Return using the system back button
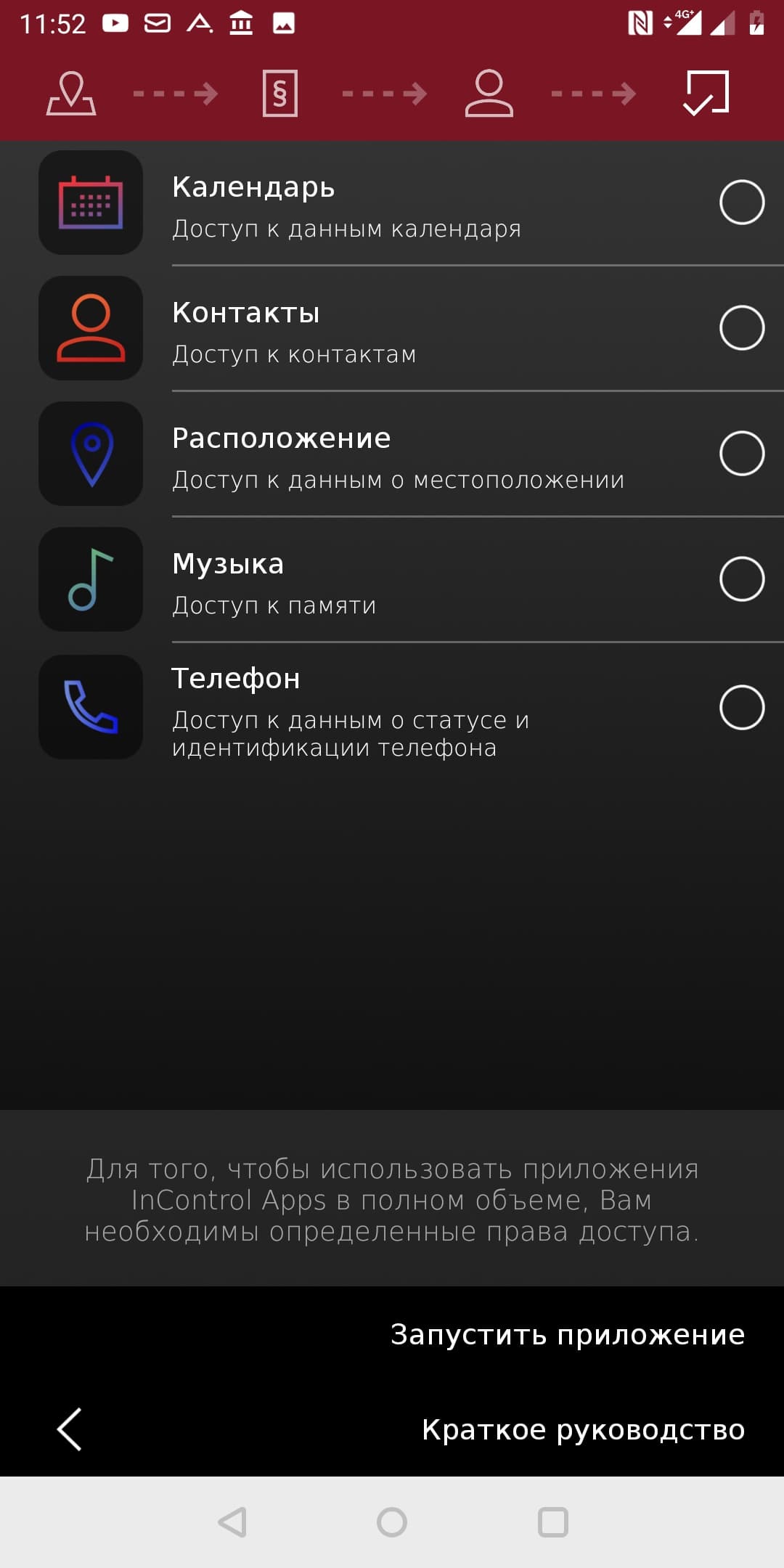 (232, 1522)
